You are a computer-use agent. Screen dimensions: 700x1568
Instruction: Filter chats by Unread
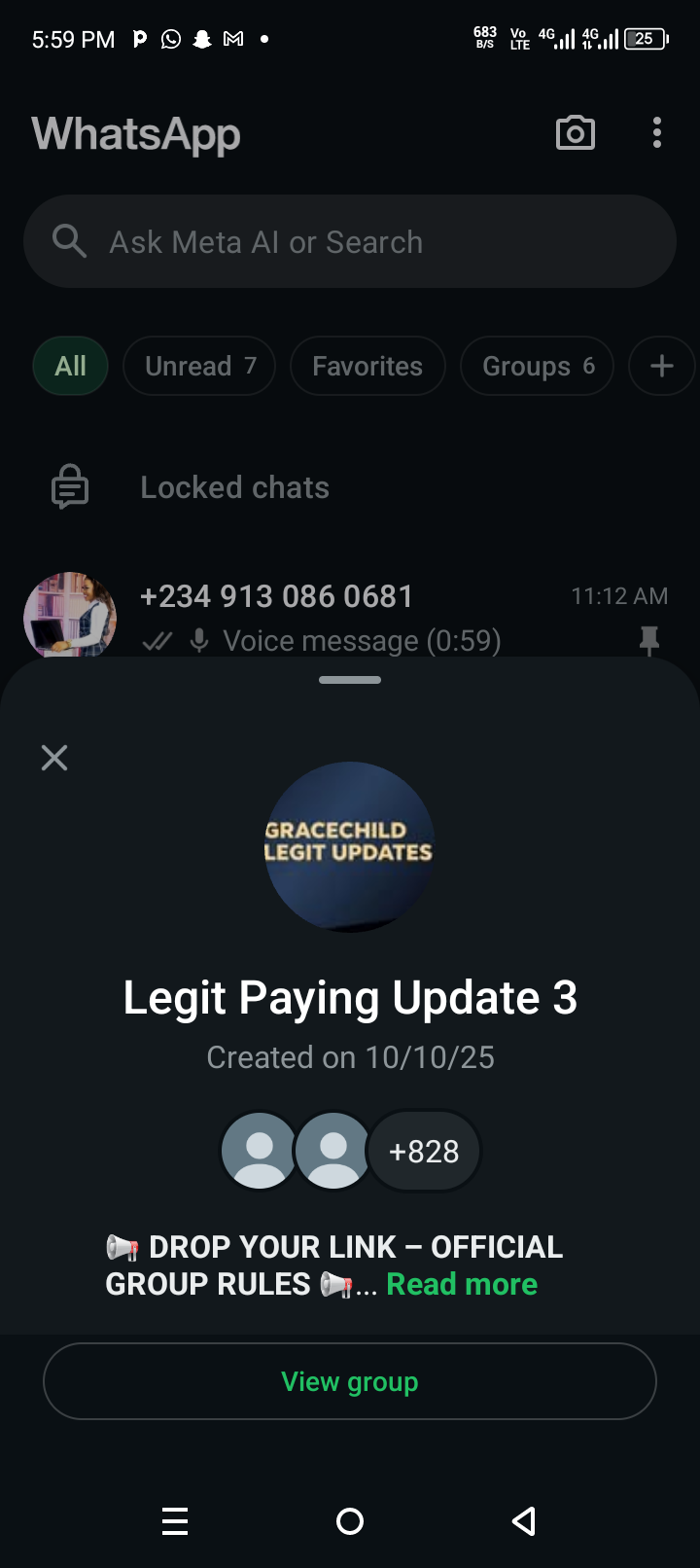pos(199,366)
